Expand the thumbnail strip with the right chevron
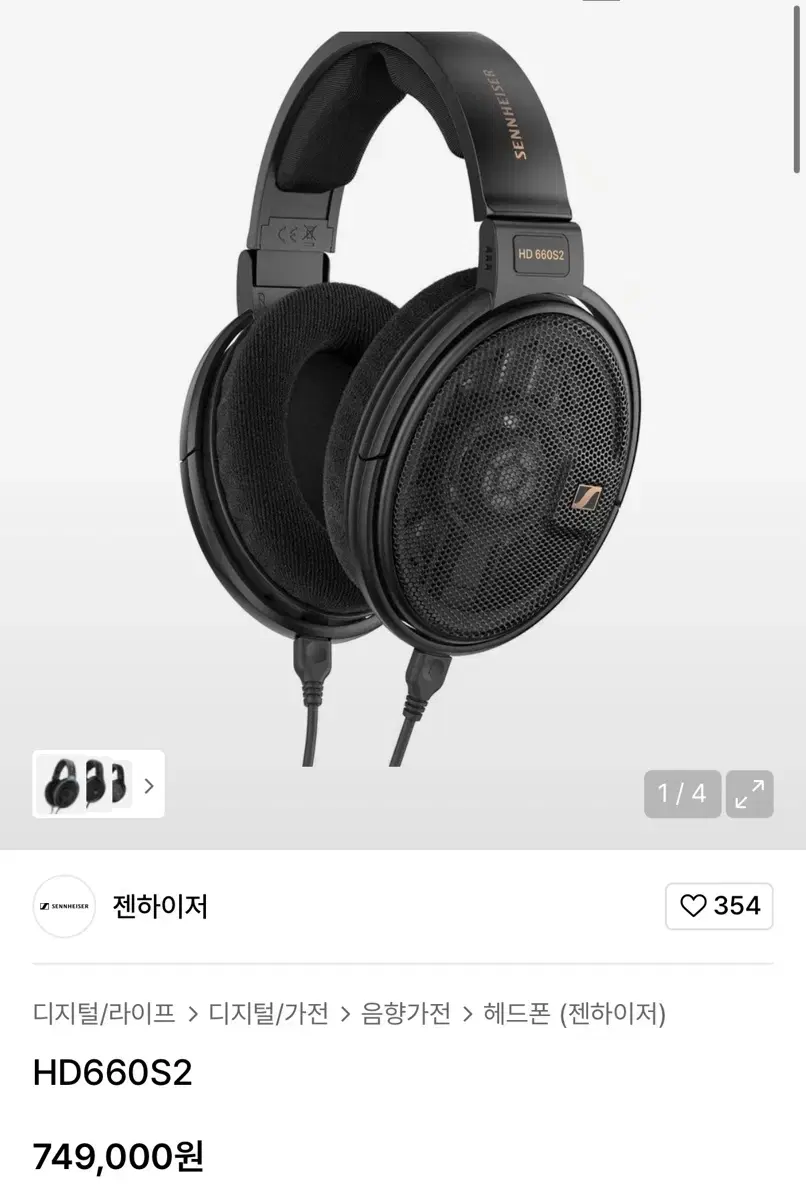Image resolution: width=806 pixels, height=1200 pixels. pos(148,786)
